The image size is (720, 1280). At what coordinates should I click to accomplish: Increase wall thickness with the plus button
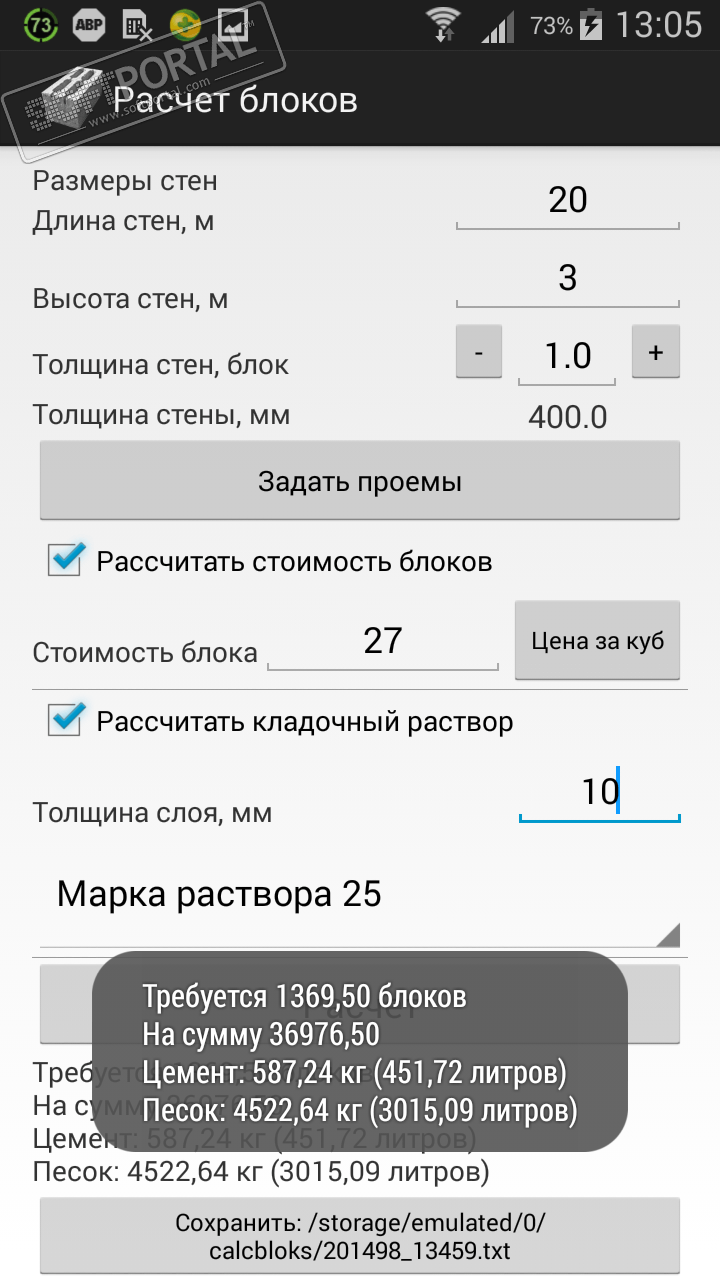655,352
